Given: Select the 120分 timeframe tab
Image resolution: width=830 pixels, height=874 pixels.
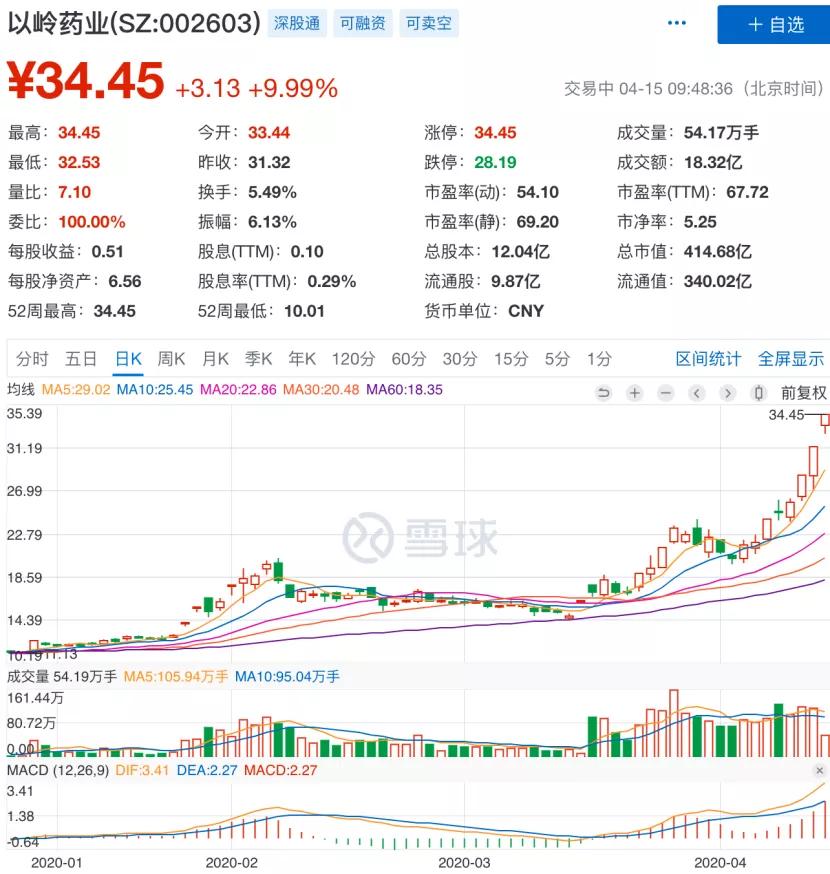Looking at the screenshot, I should [351, 358].
